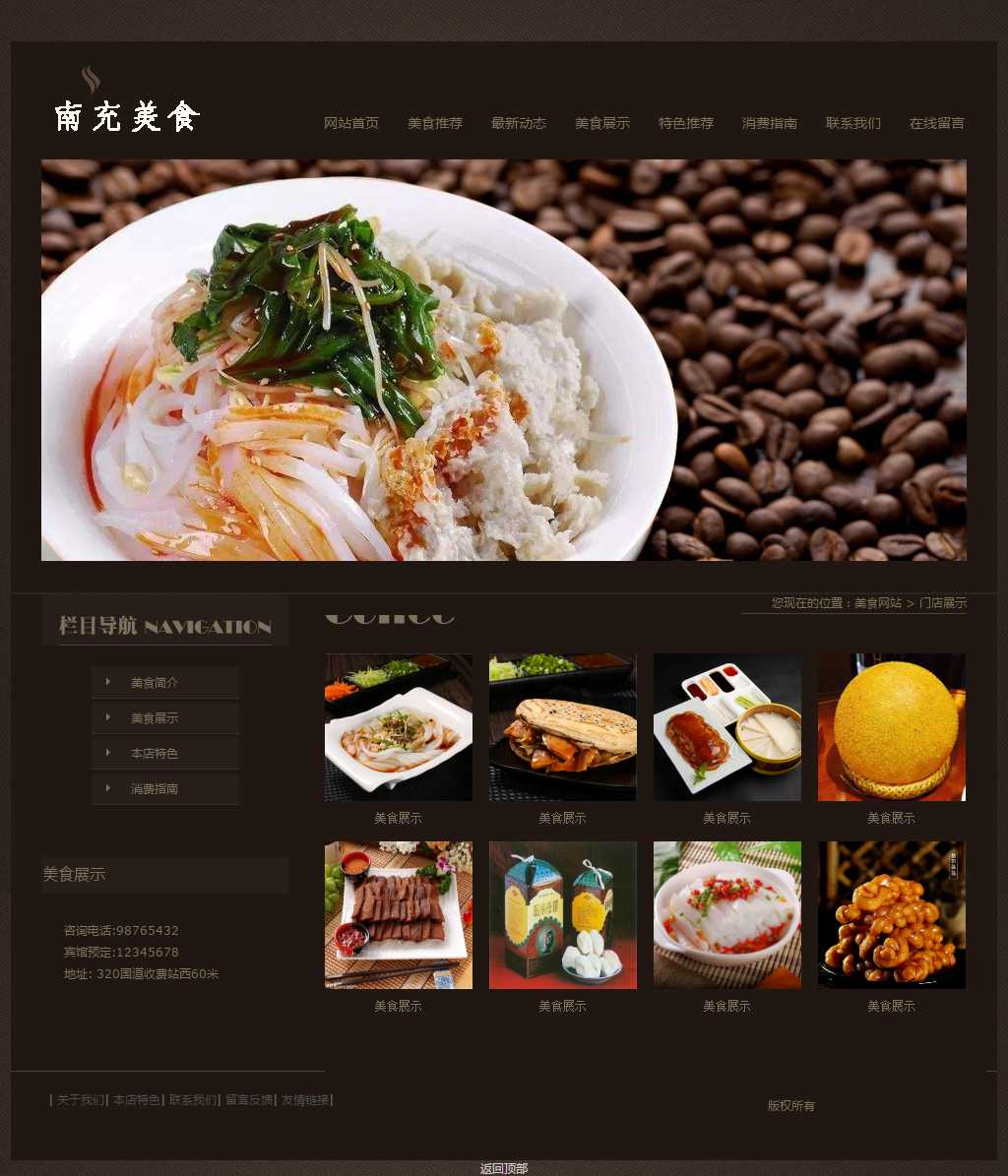Tap the 美食网站 breadcrumb link
This screenshot has width=1008, height=1176.
pyautogui.click(x=877, y=603)
